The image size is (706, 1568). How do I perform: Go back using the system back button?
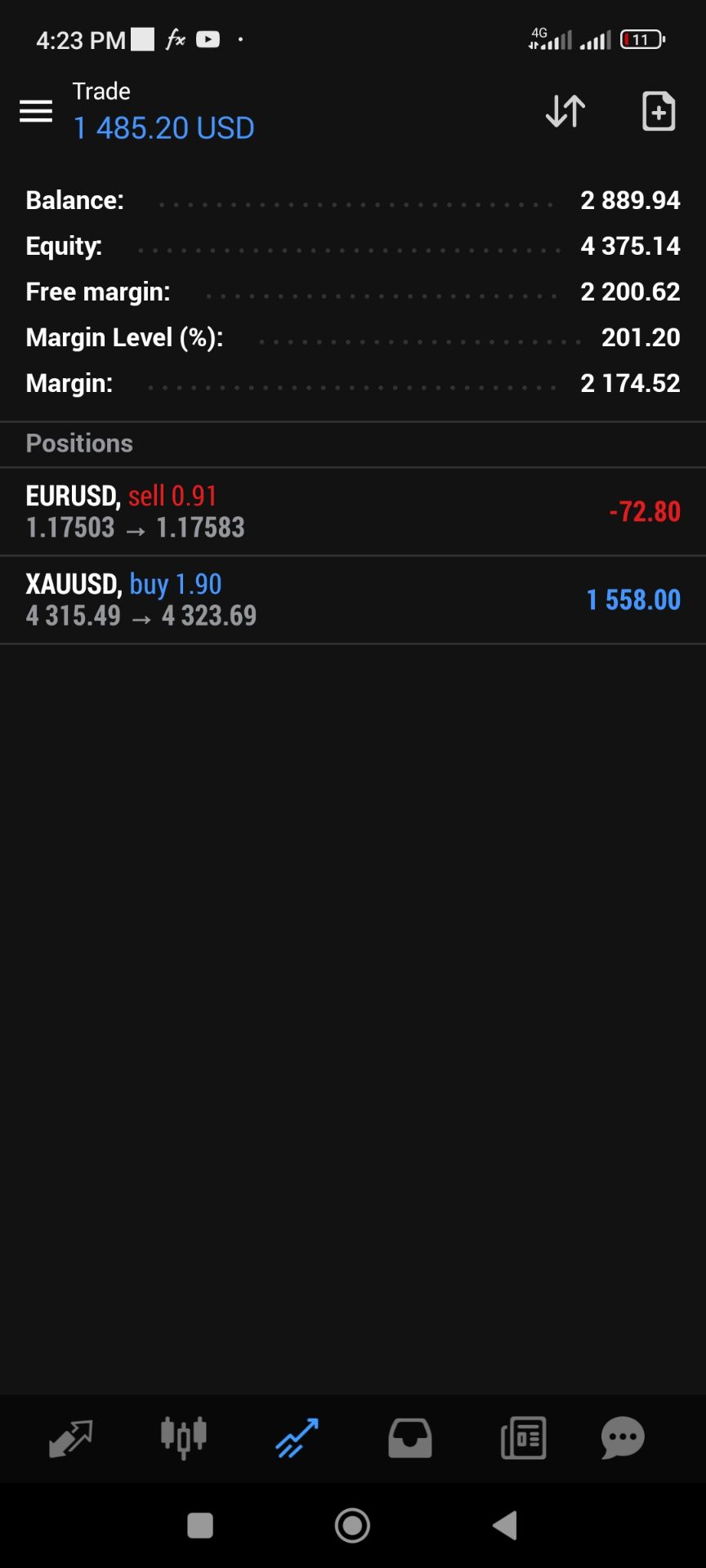click(505, 1525)
